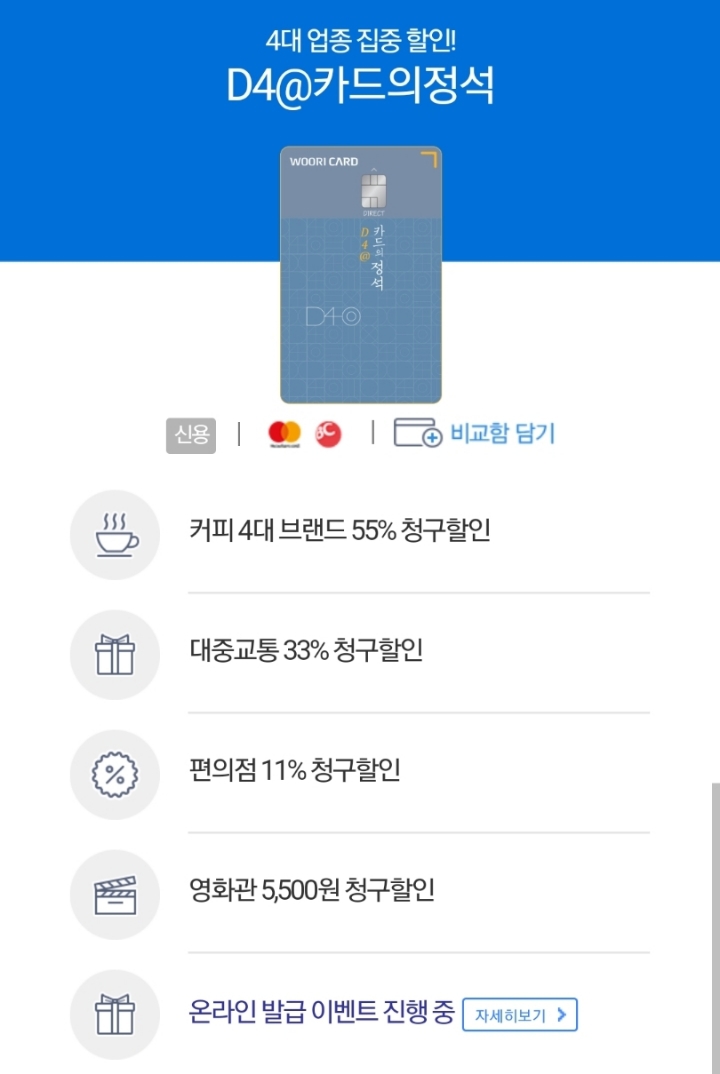Screen dimensions: 720x1074
Task: Open 자세히보기 for the online issuance event
Action: click(x=520, y=1015)
